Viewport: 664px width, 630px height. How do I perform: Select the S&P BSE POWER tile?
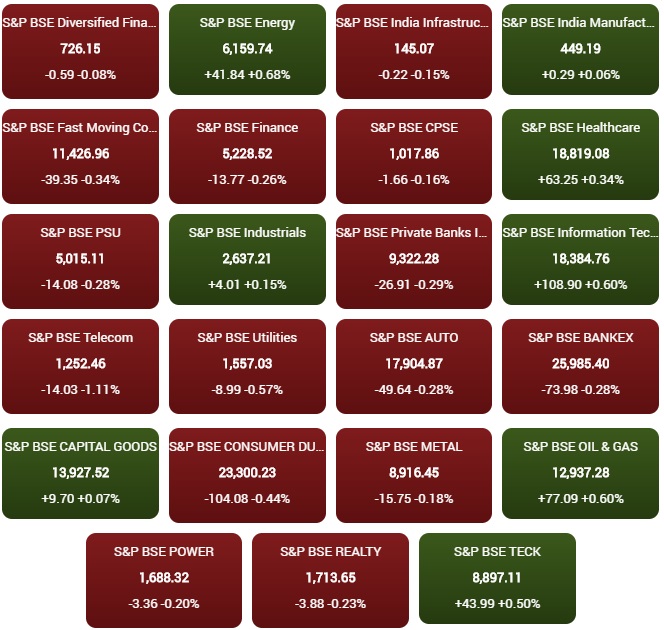point(164,580)
